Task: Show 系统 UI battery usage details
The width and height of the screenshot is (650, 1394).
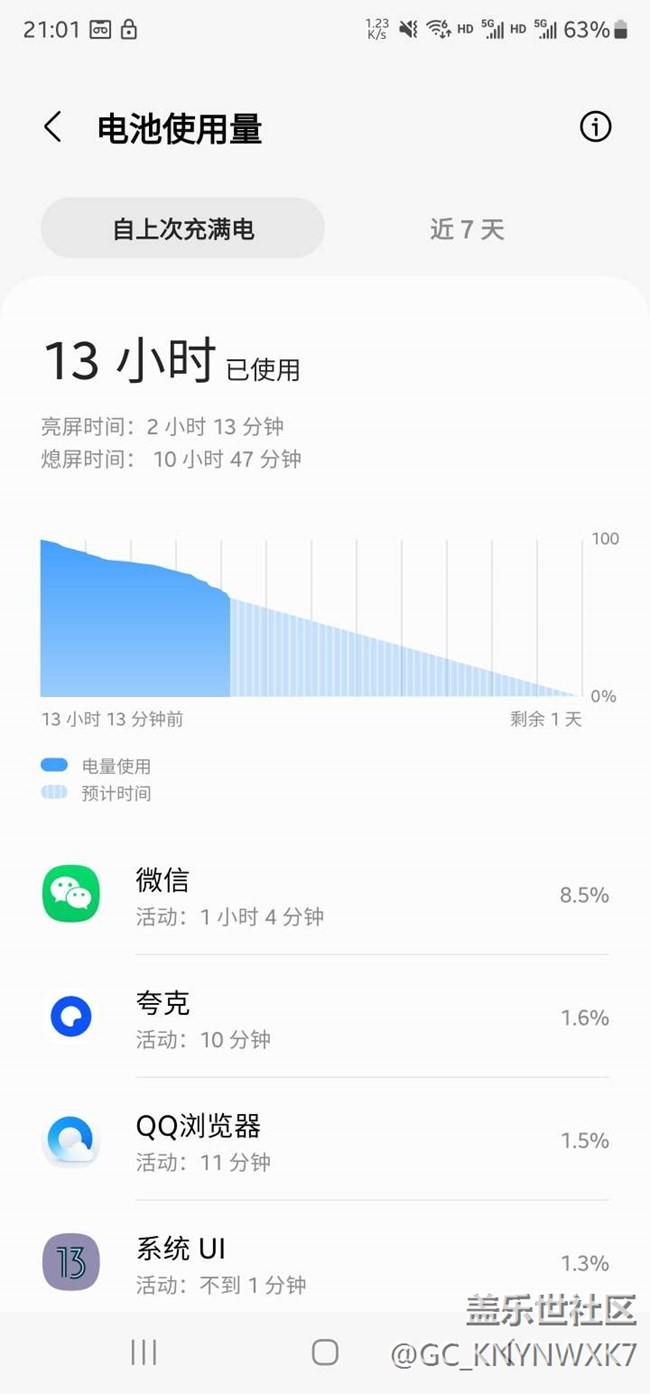Action: 325,1262
